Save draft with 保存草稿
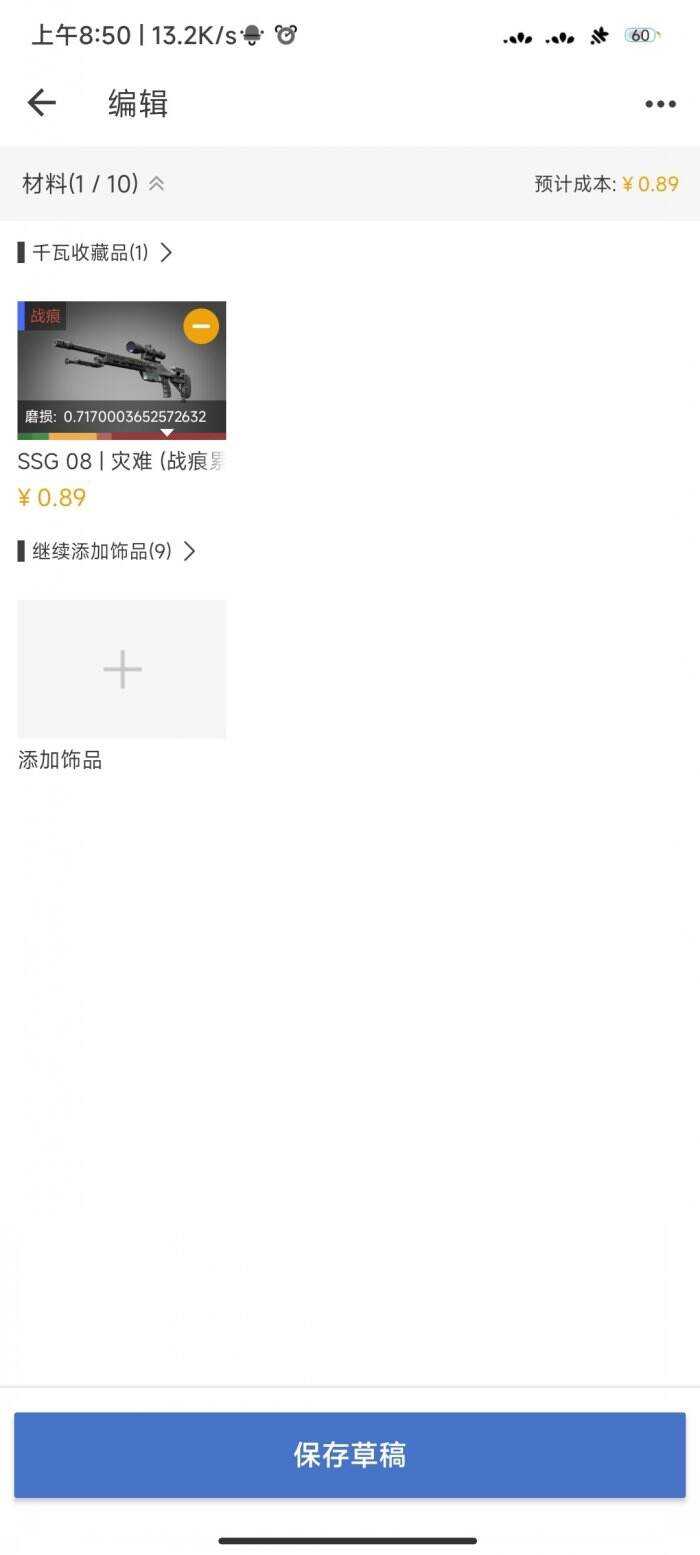 tap(350, 1455)
